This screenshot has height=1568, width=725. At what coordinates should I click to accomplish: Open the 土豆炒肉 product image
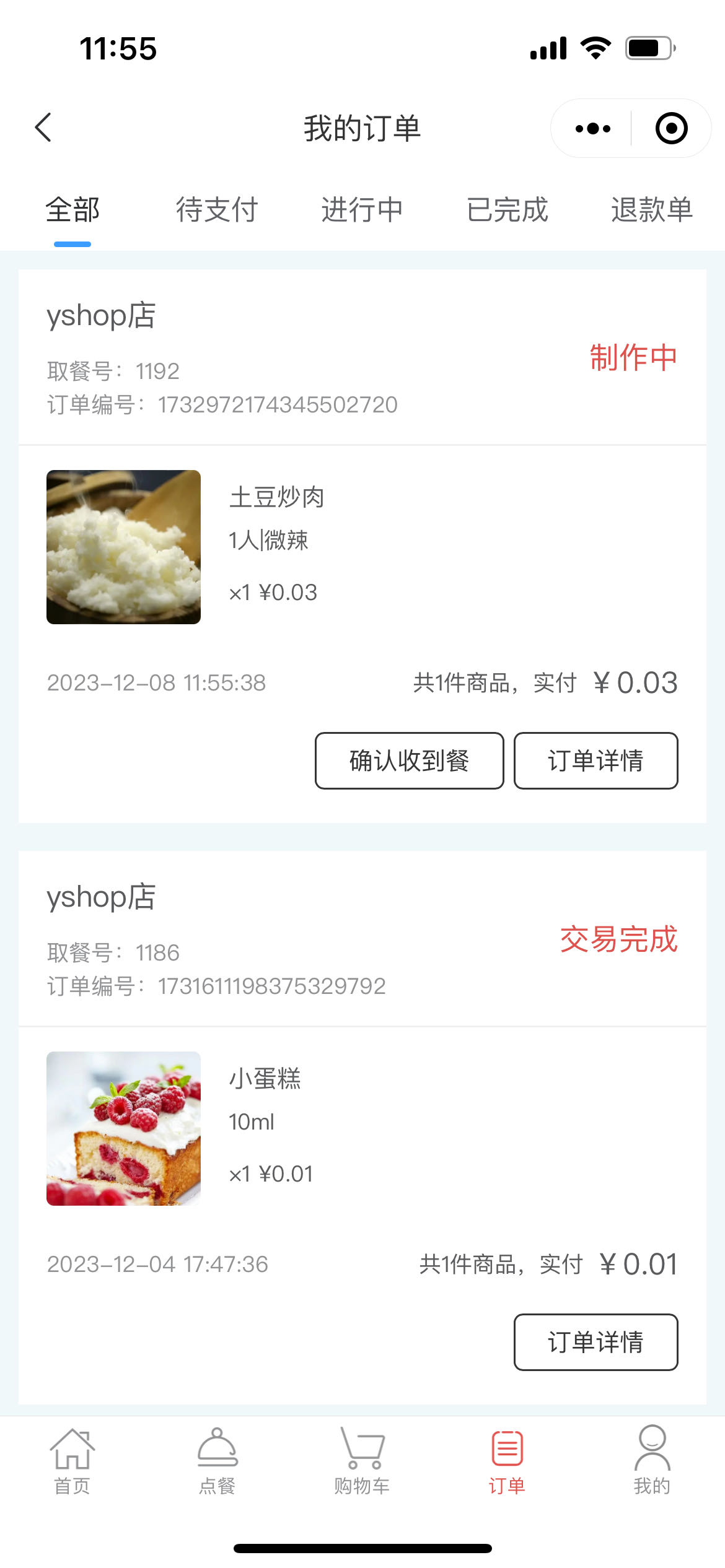coord(124,547)
